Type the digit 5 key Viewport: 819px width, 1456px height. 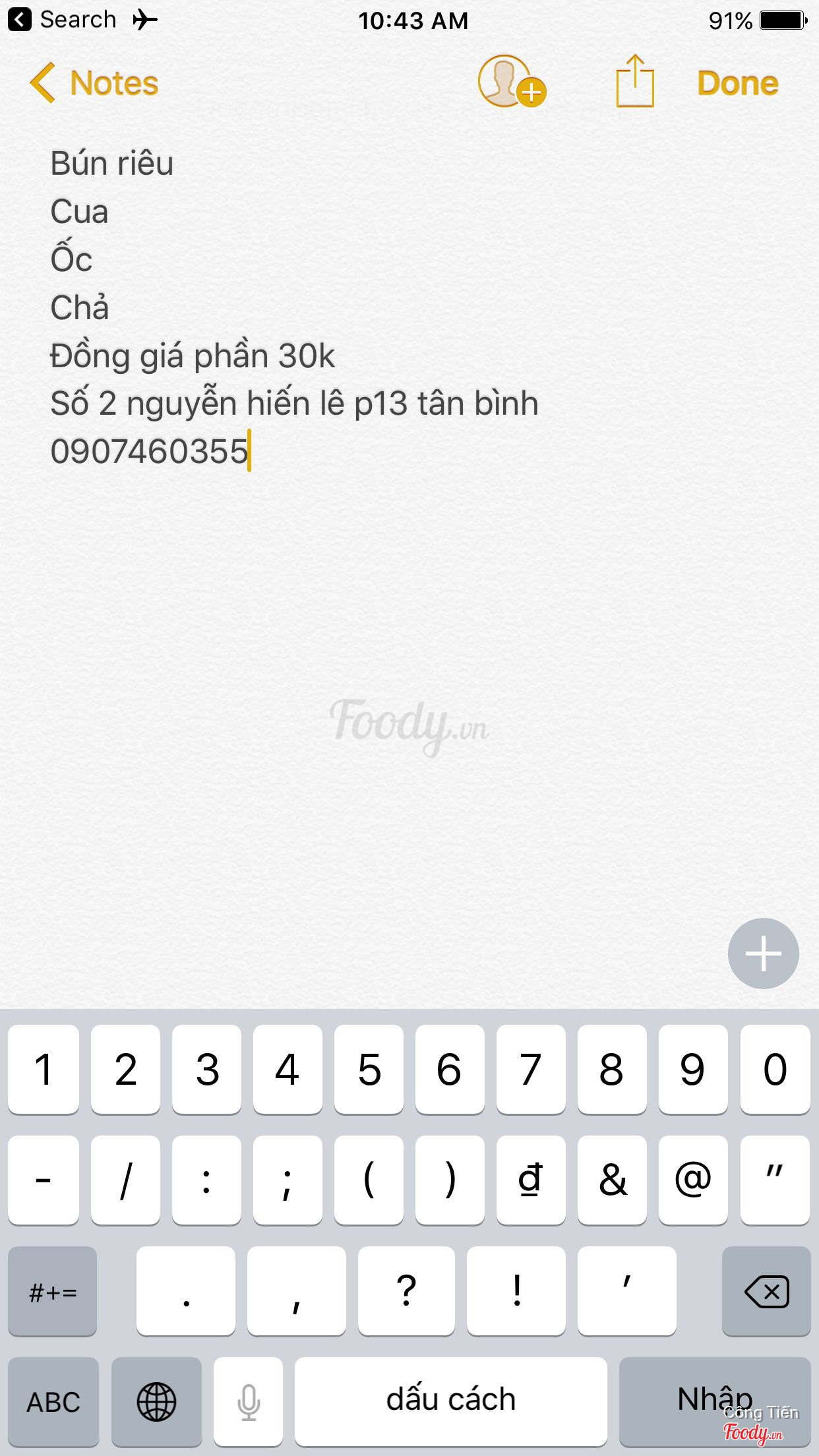click(x=369, y=1069)
